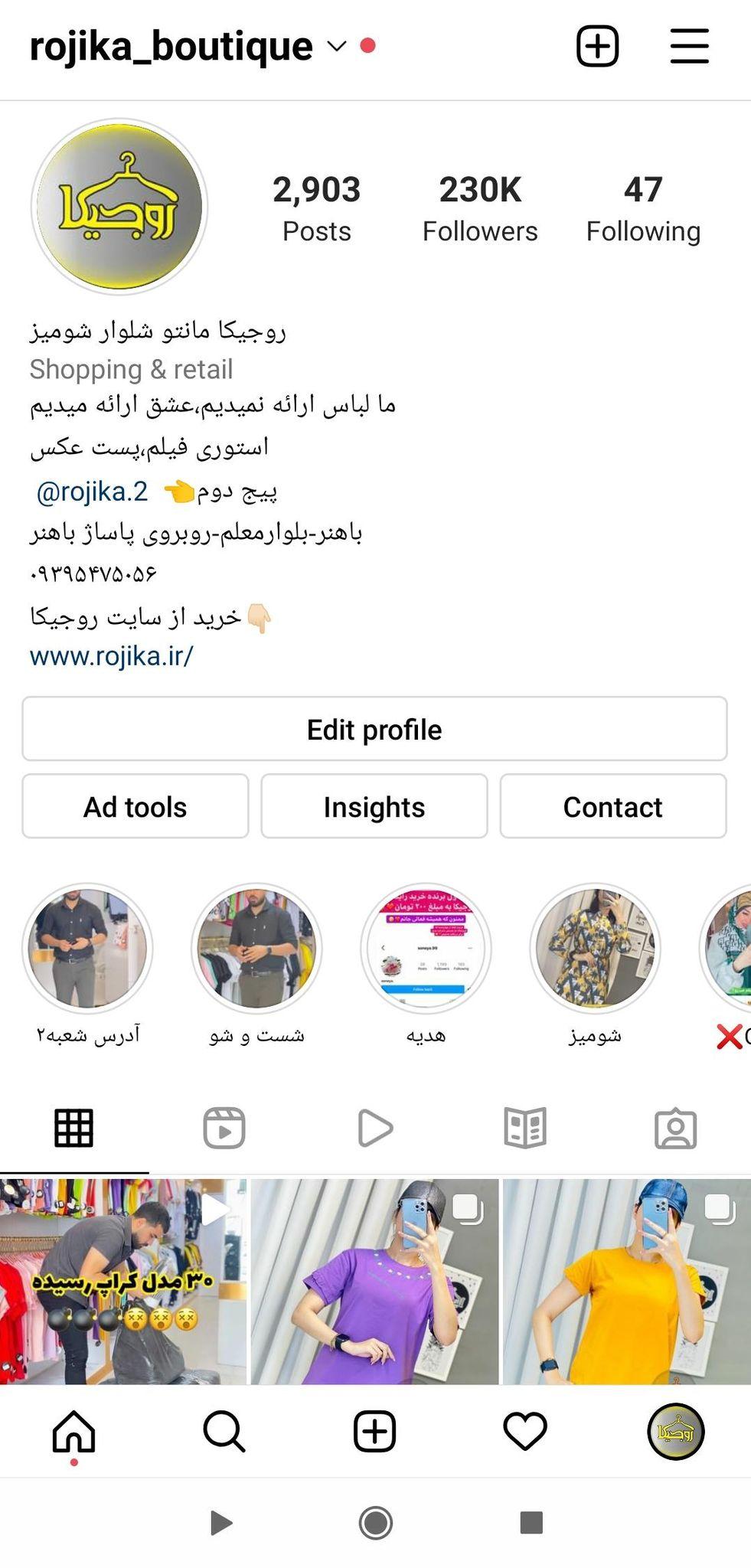751x1568 pixels.
Task: Open the Contact options
Action: (612, 806)
